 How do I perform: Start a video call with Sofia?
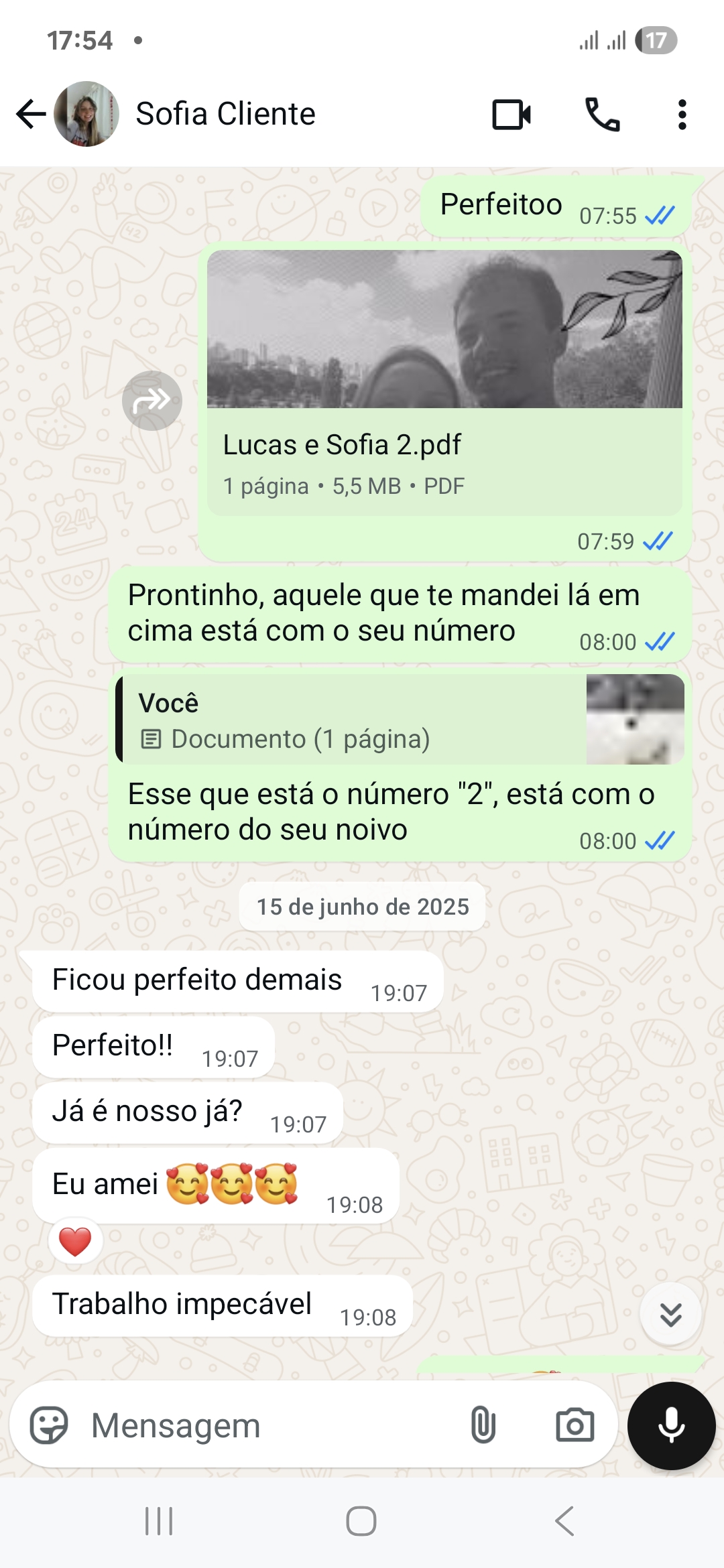tap(511, 114)
